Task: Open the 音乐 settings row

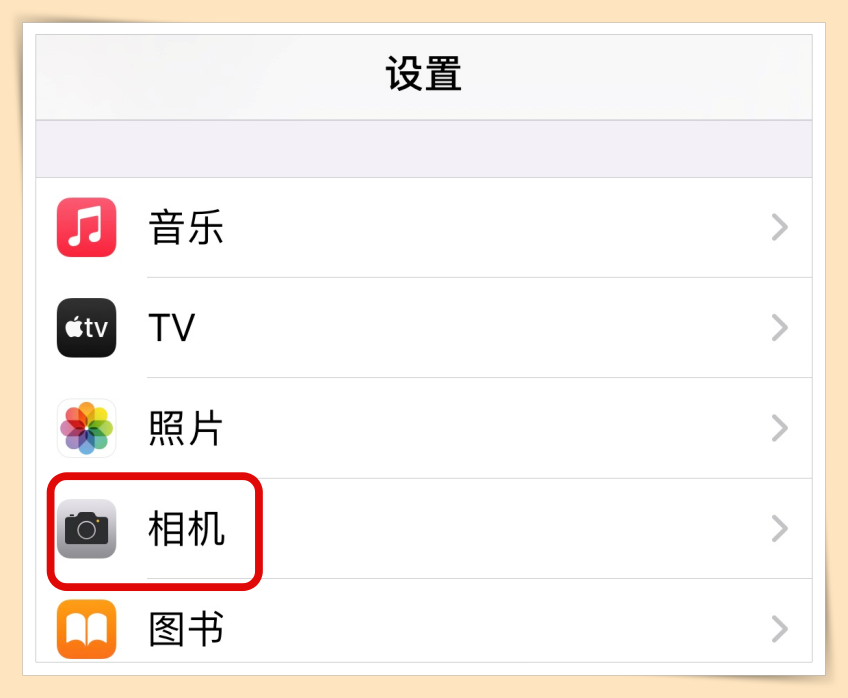Action: [x=423, y=228]
